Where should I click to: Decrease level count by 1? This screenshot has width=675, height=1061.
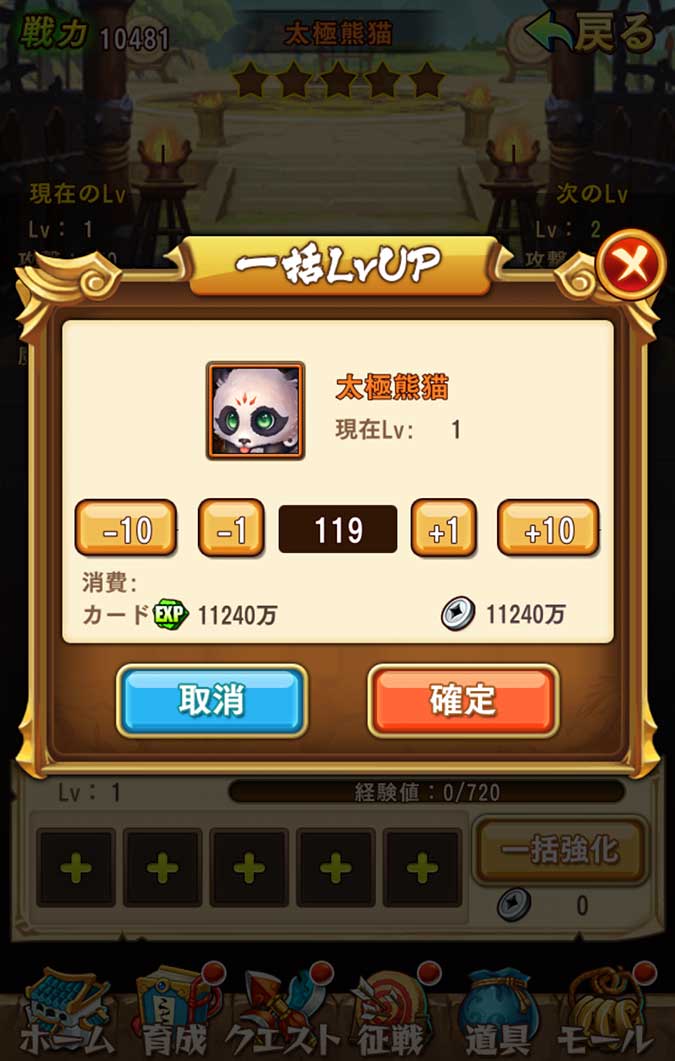231,528
